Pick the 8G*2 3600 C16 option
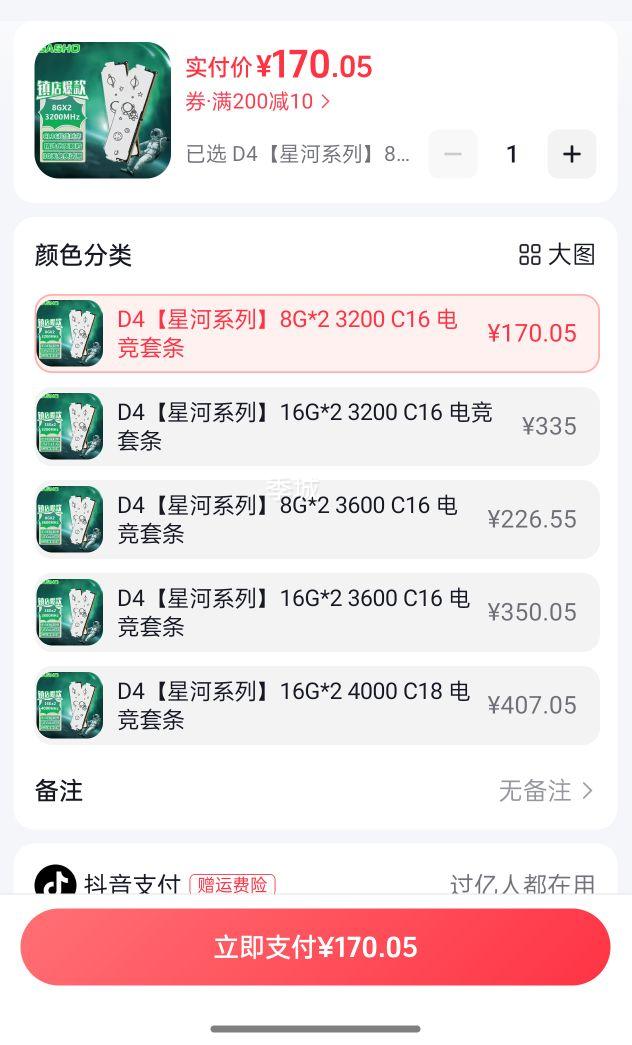This screenshot has width=632, height=1045. coord(317,519)
